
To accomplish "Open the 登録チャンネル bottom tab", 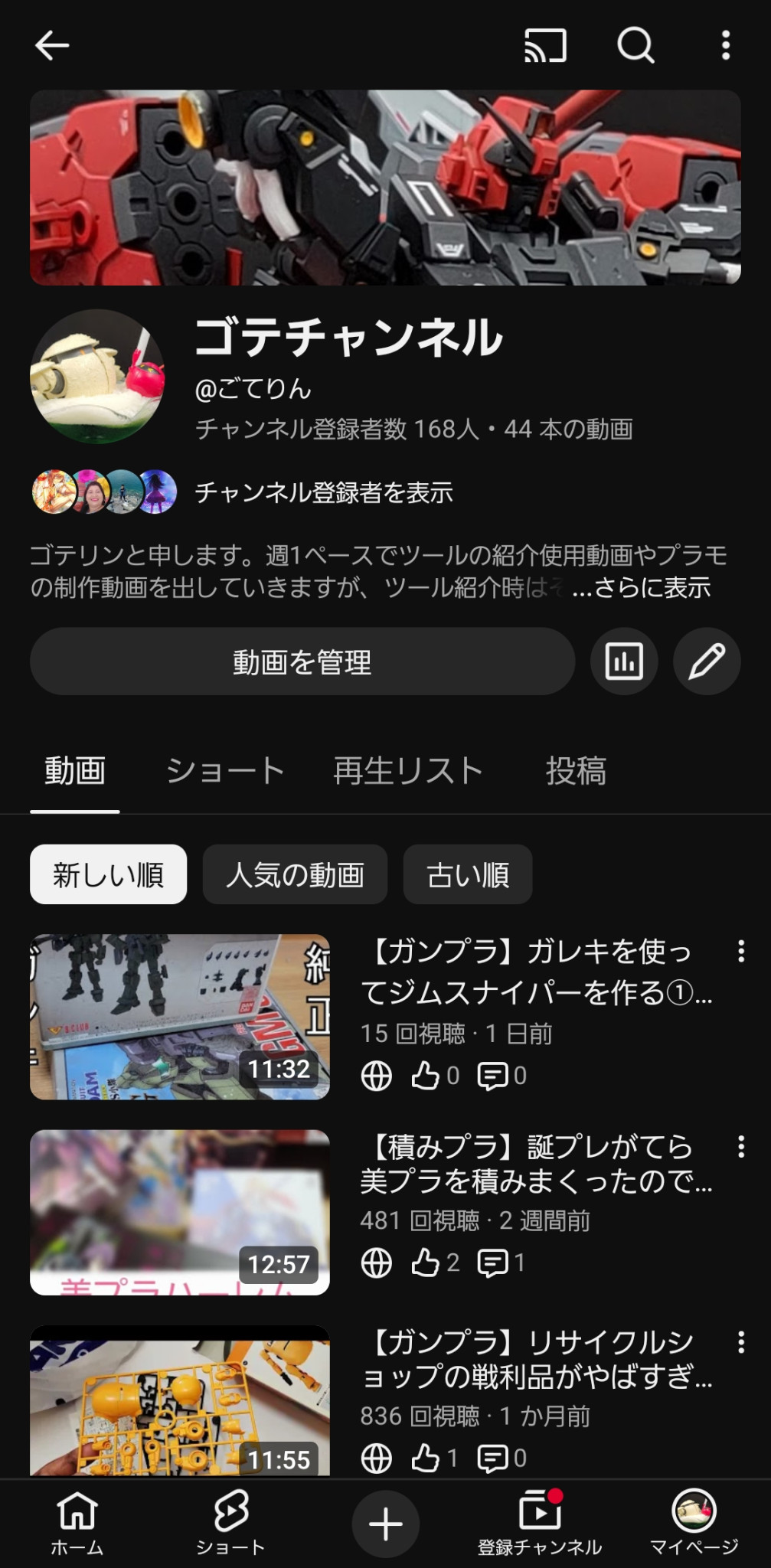I will [x=540, y=1524].
